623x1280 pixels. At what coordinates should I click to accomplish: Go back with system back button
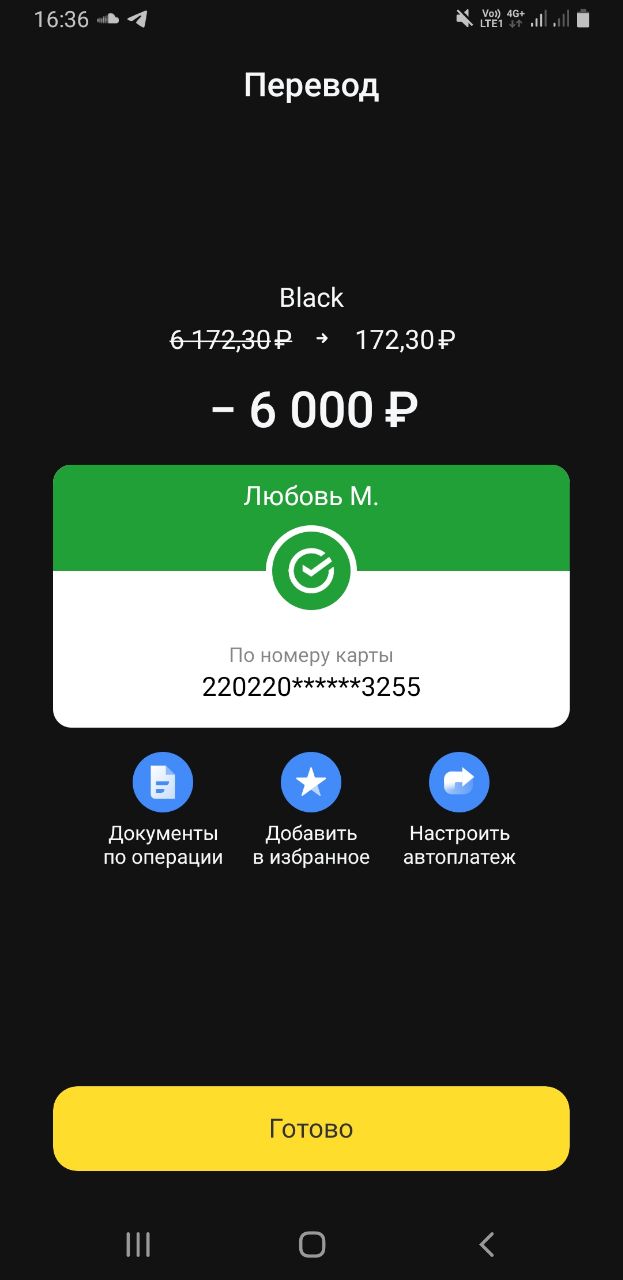[486, 1244]
